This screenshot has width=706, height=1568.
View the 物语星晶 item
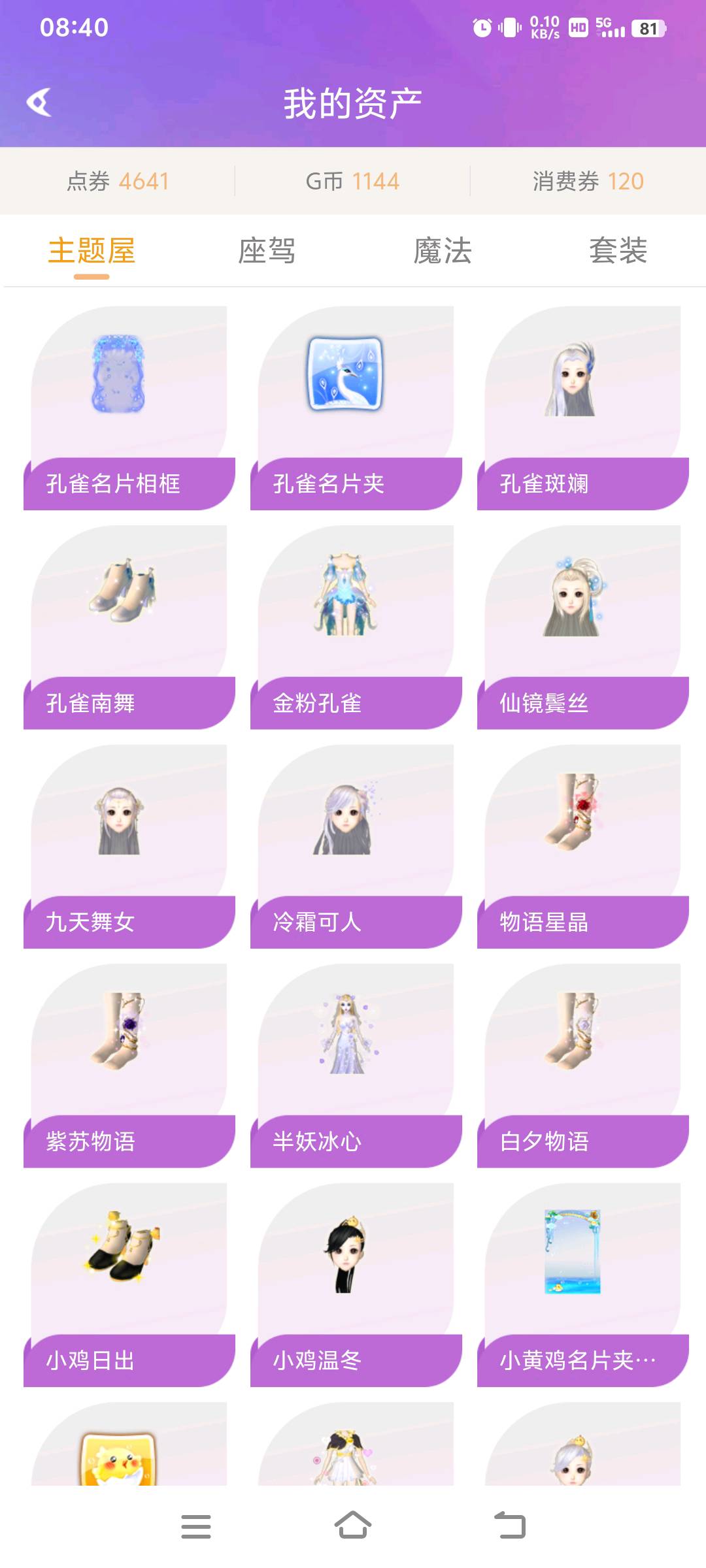point(582,846)
